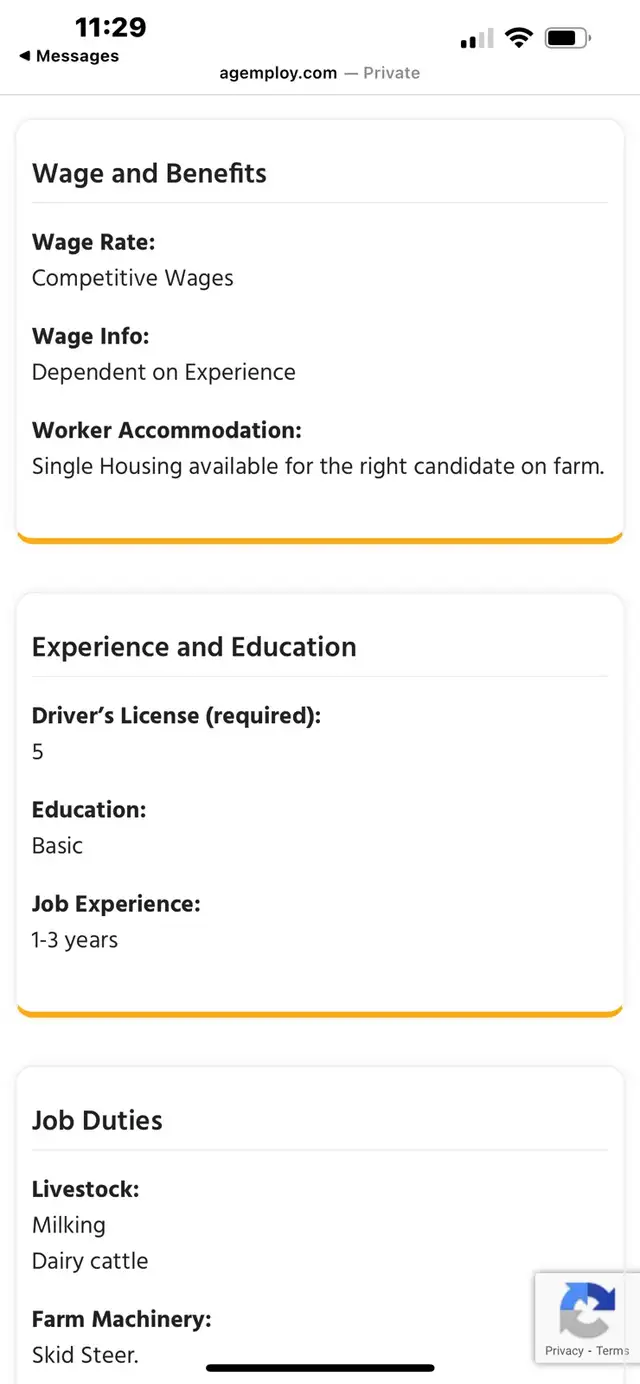This screenshot has width=640, height=1384.
Task: Open reCAPTCHA Privacy link
Action: [564, 1350]
